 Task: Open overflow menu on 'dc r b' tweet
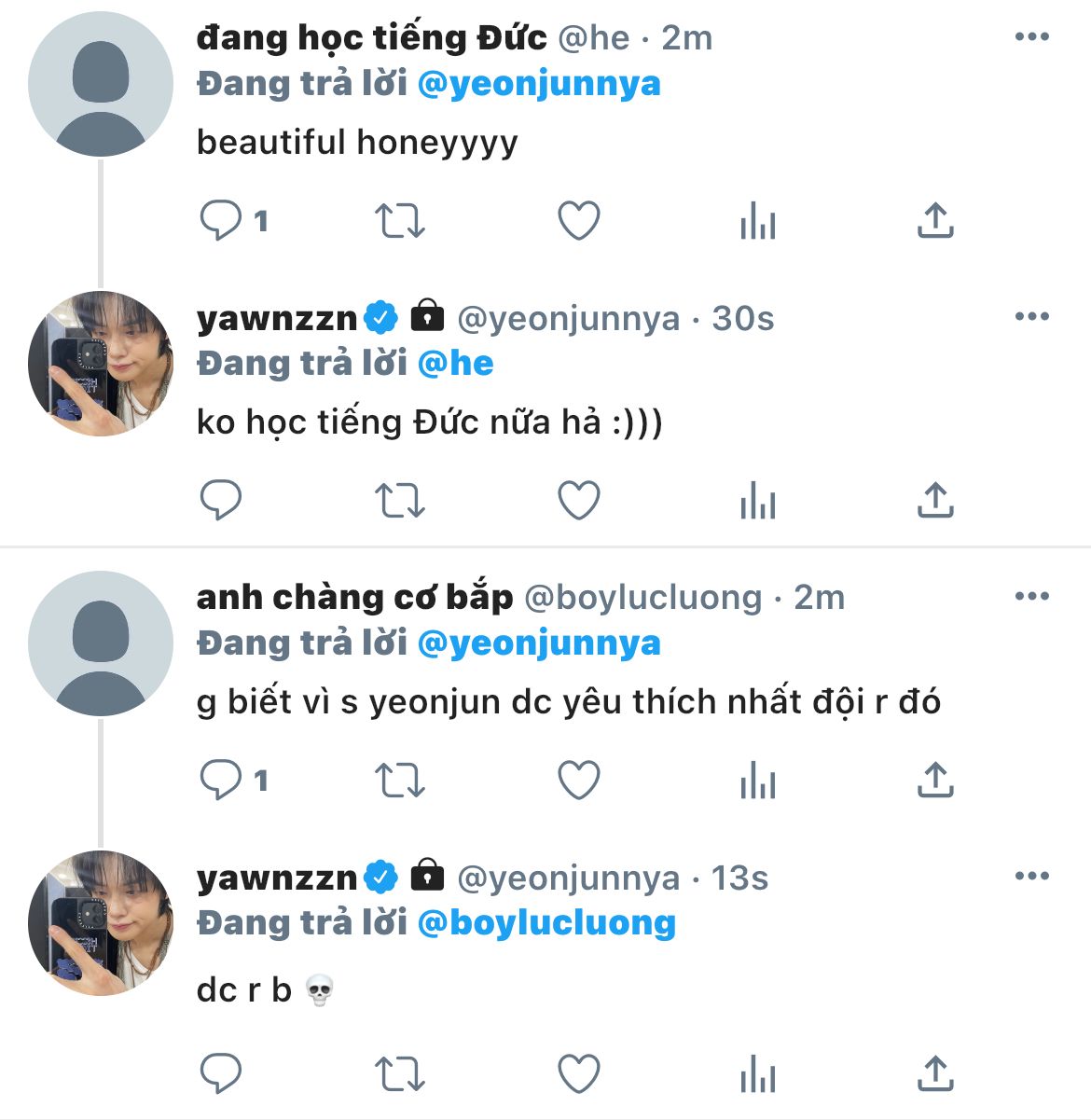[x=1031, y=877]
